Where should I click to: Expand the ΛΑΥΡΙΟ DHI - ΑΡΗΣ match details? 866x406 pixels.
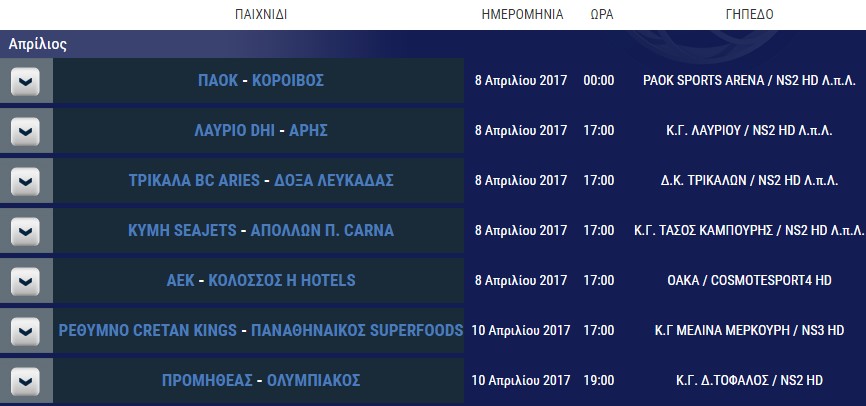click(25, 131)
